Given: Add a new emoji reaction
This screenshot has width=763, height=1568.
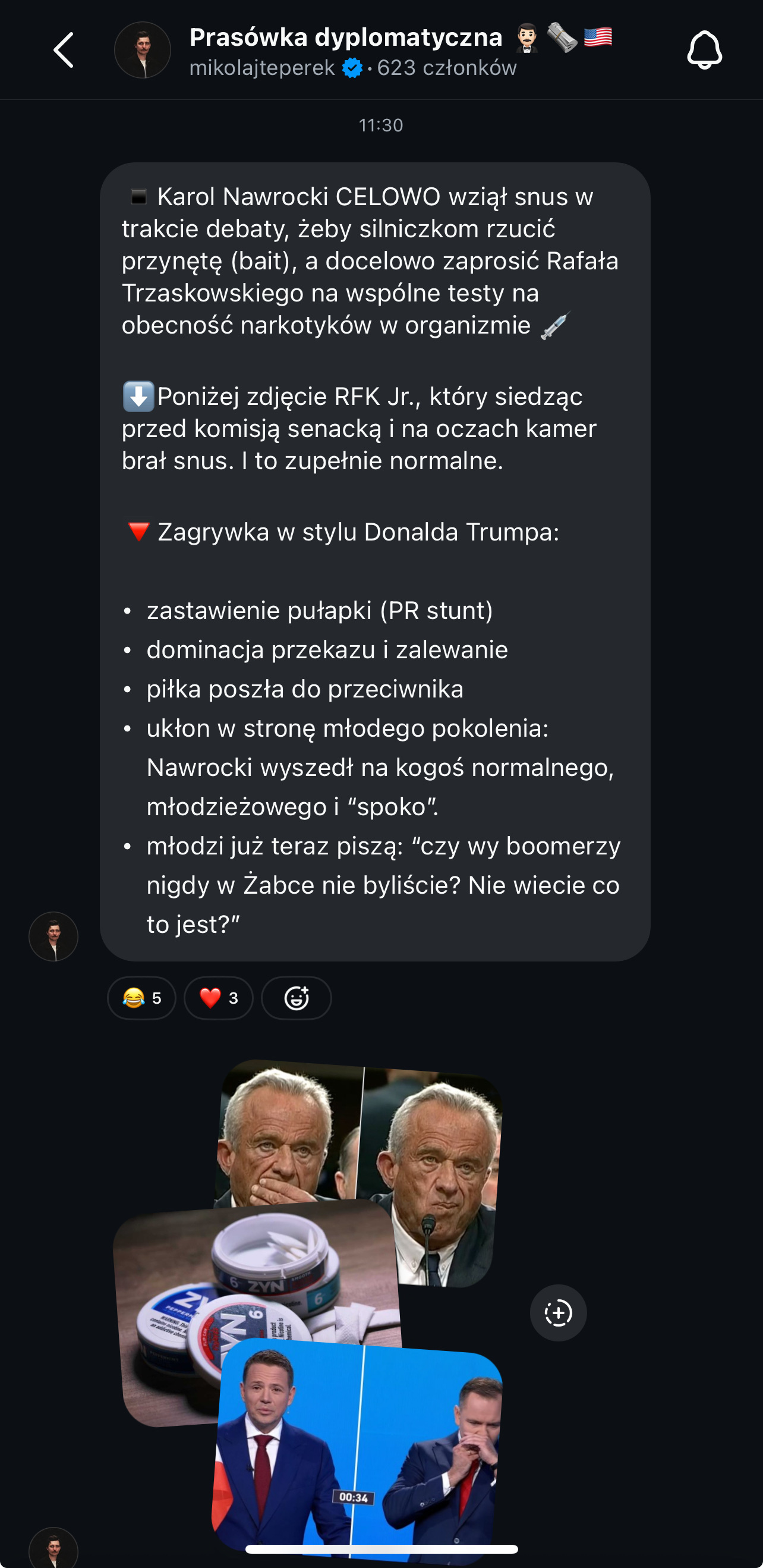Looking at the screenshot, I should [297, 998].
